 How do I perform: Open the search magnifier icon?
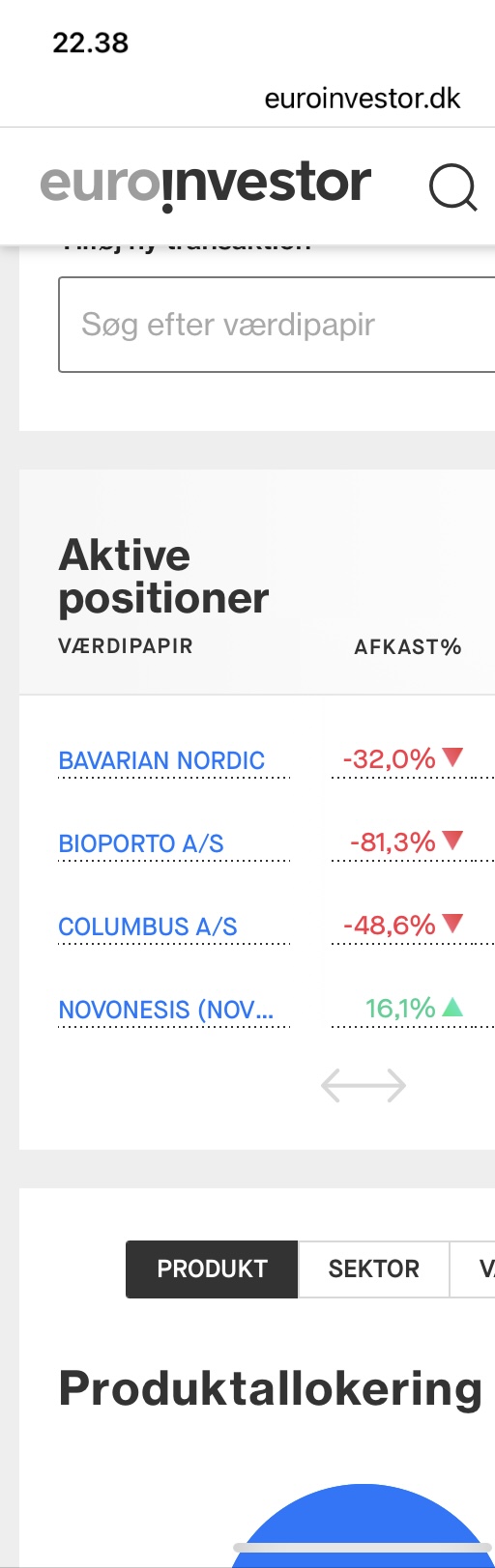(452, 186)
